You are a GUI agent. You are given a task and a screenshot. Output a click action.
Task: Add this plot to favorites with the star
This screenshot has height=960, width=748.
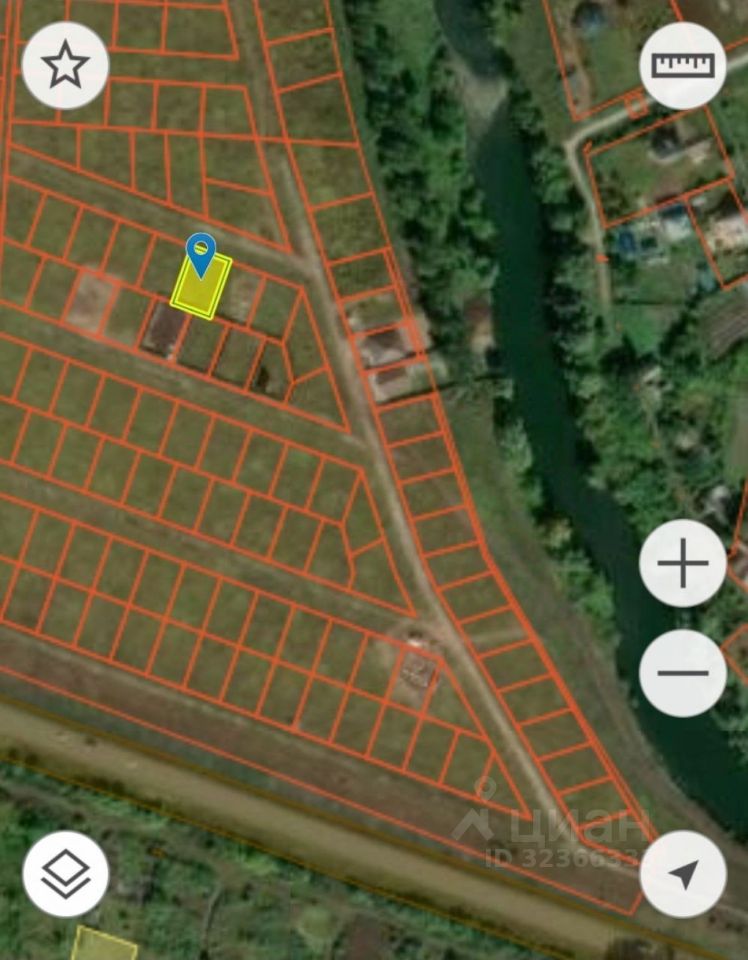[x=65, y=66]
